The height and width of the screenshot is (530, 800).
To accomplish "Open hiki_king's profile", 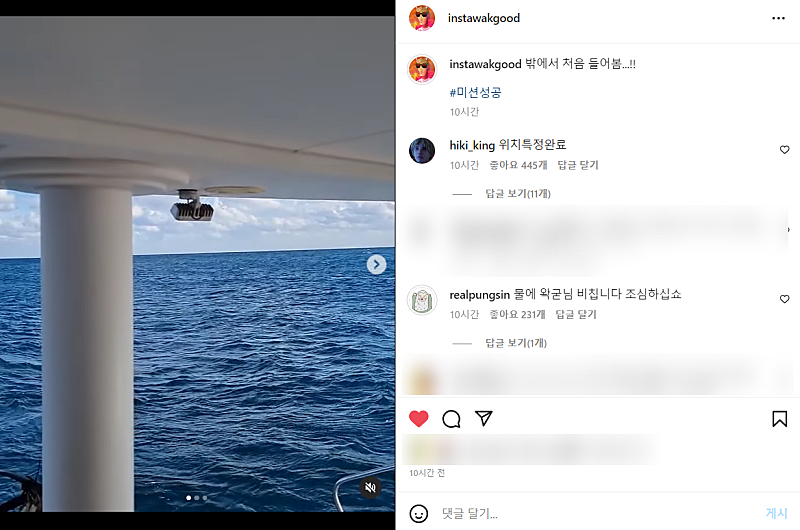I will point(471,145).
